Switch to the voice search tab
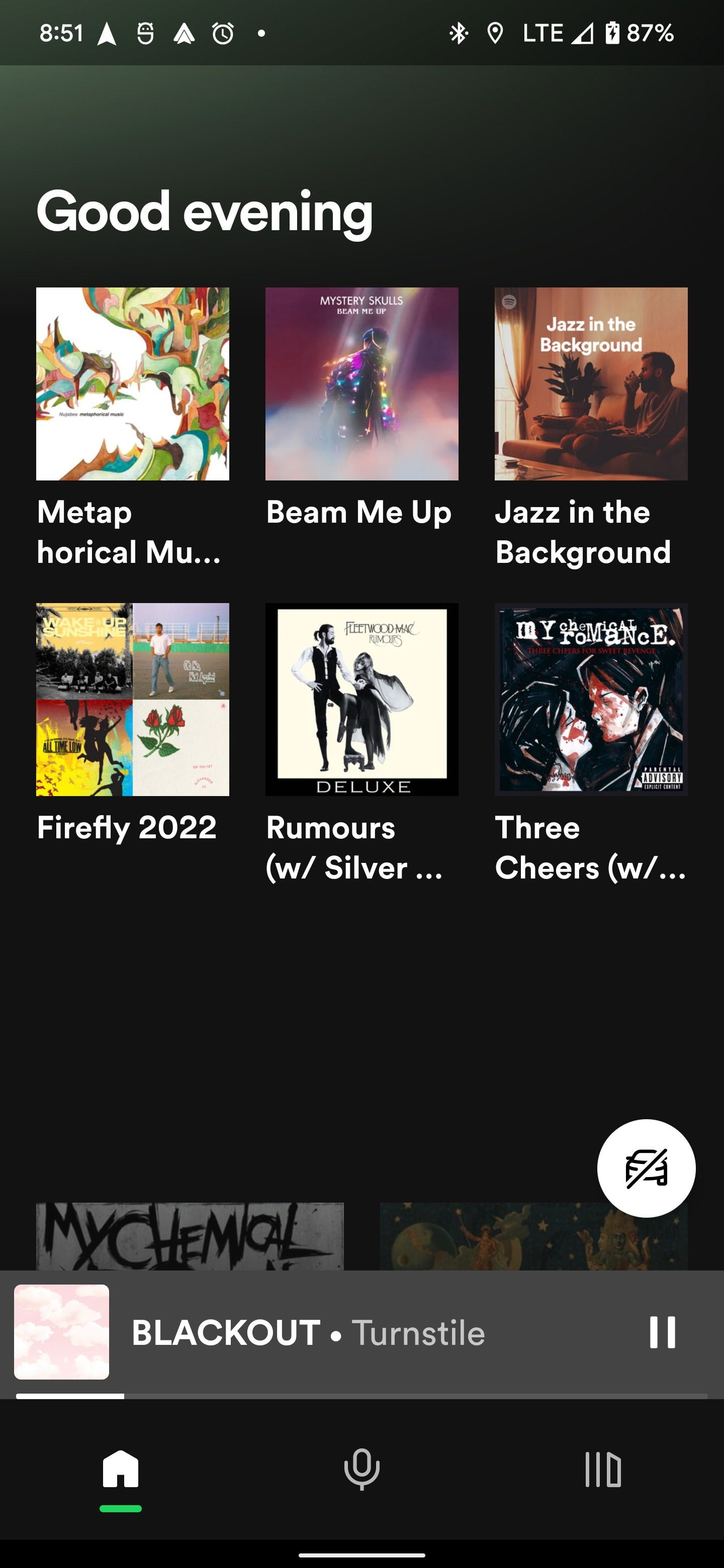724x1568 pixels. [361, 1470]
